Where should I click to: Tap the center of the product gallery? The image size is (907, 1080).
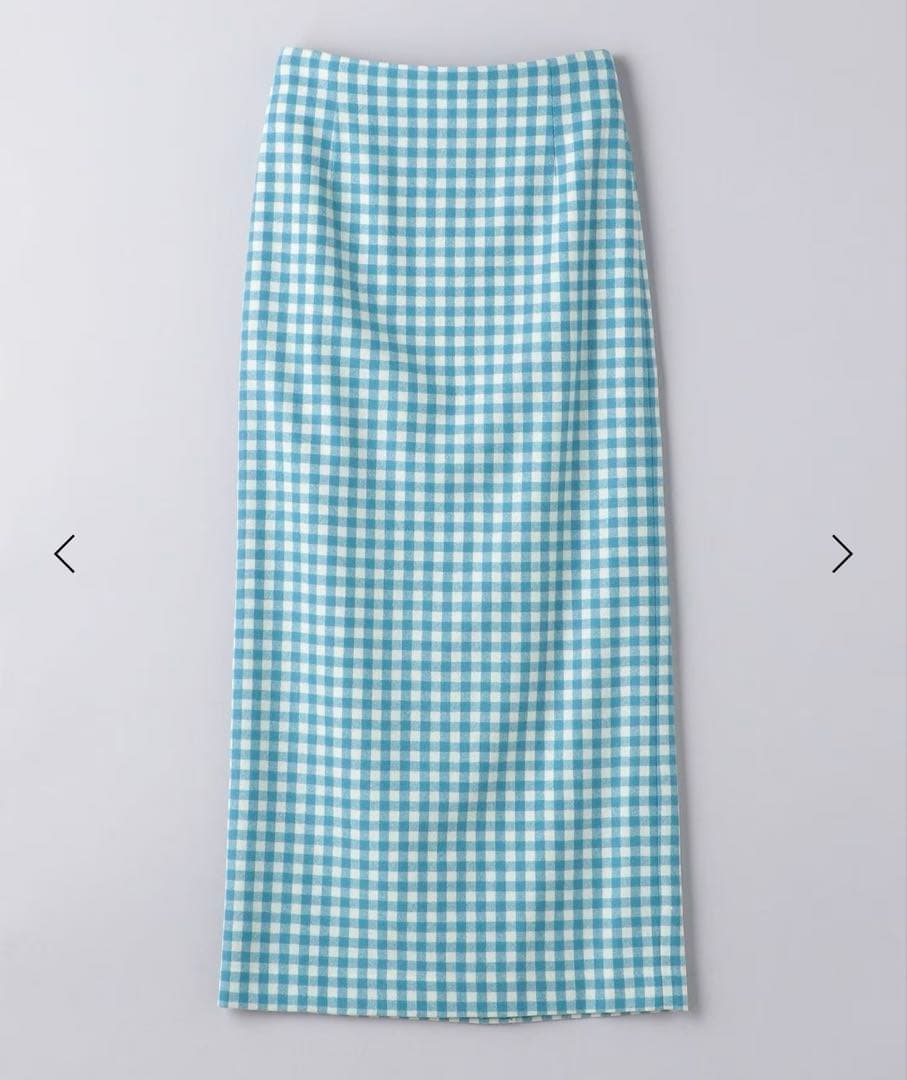pos(453,540)
